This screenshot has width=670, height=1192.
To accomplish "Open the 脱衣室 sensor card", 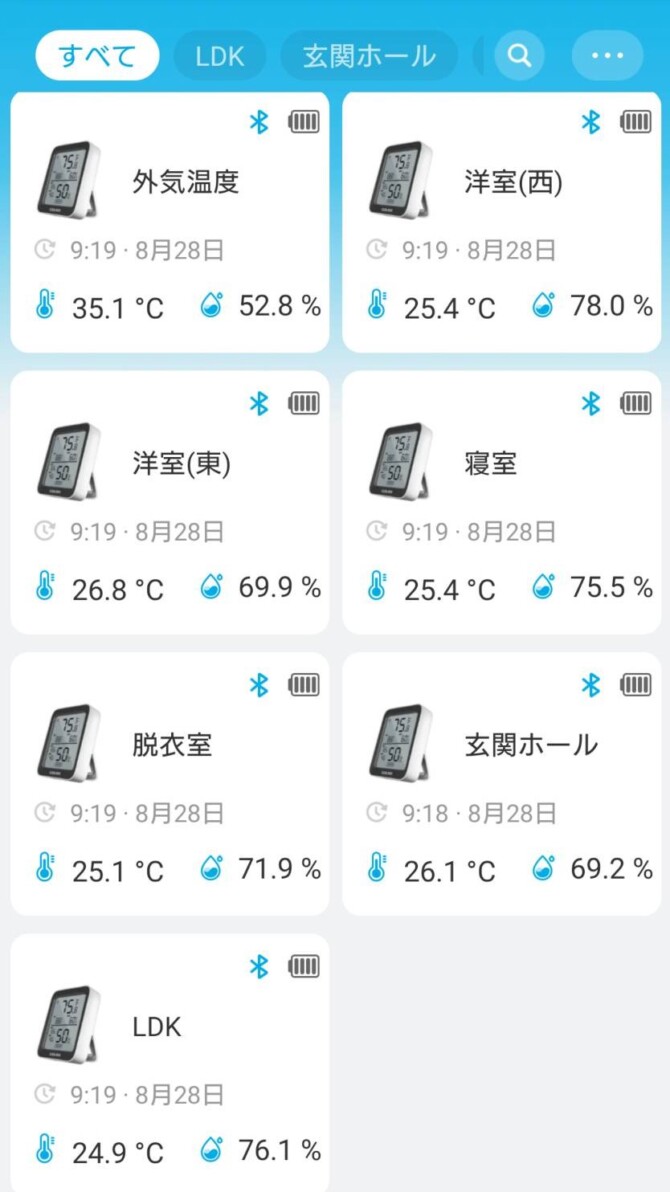I will pyautogui.click(x=170, y=784).
